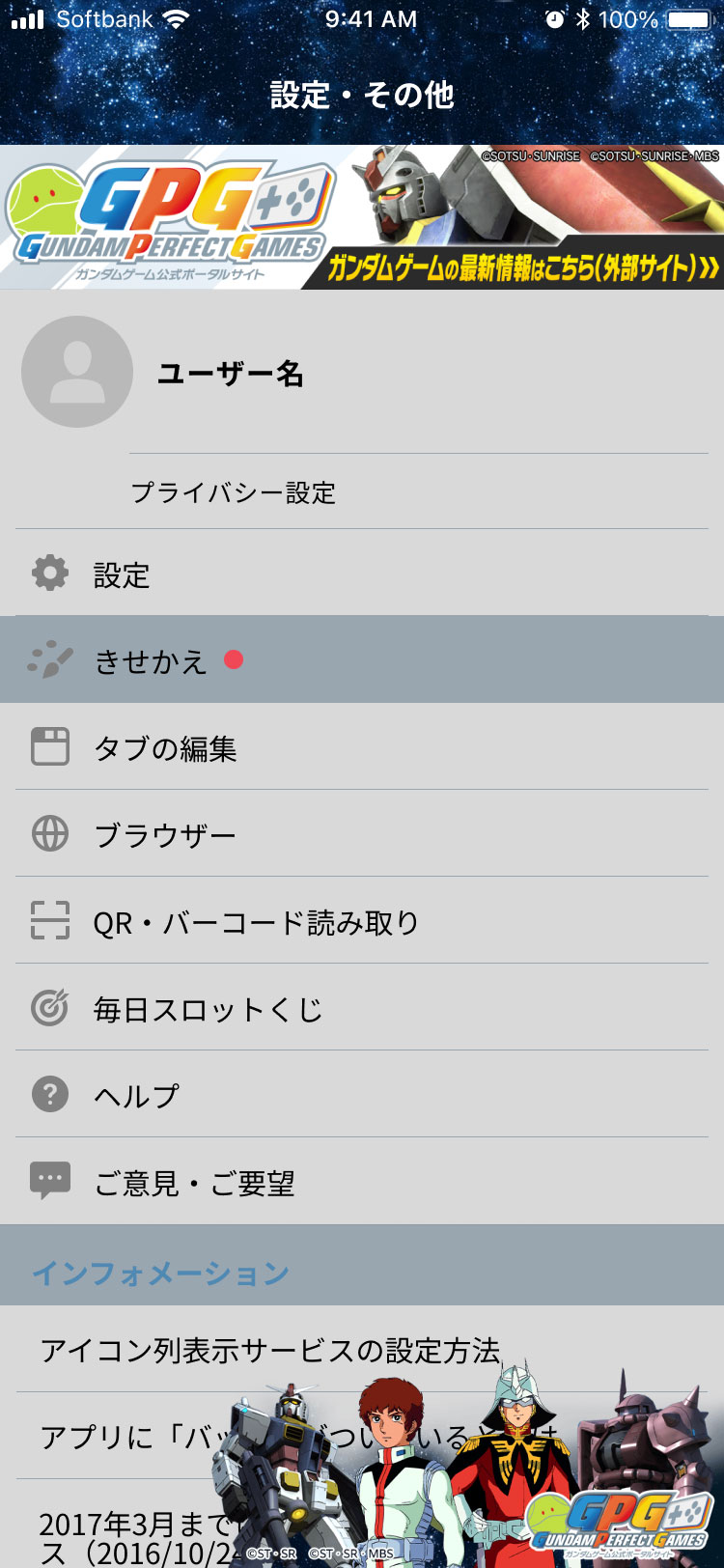Open the ブラウザー row
724x1568 pixels.
pos(362,833)
